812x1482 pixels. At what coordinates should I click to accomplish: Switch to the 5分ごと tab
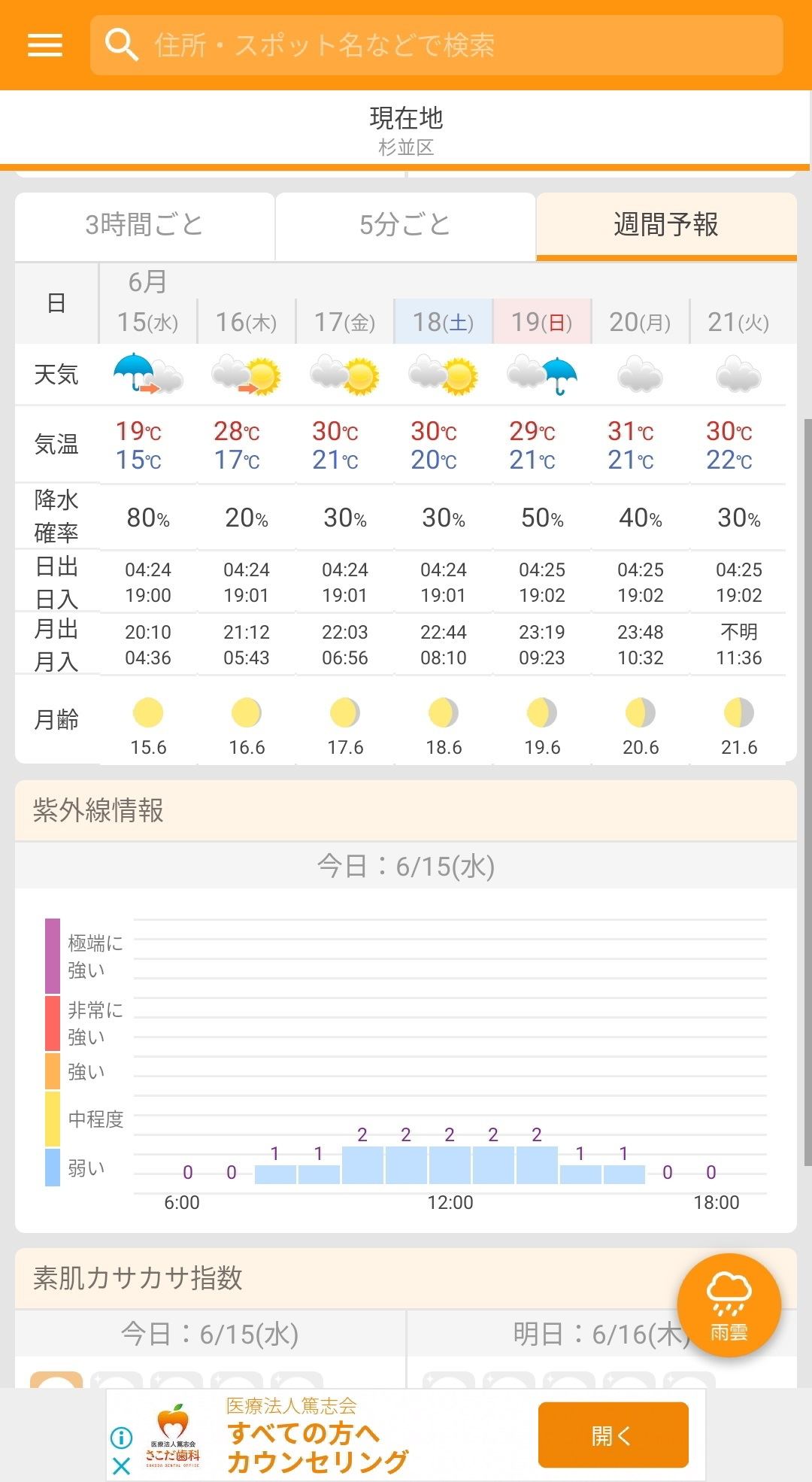pos(405,226)
